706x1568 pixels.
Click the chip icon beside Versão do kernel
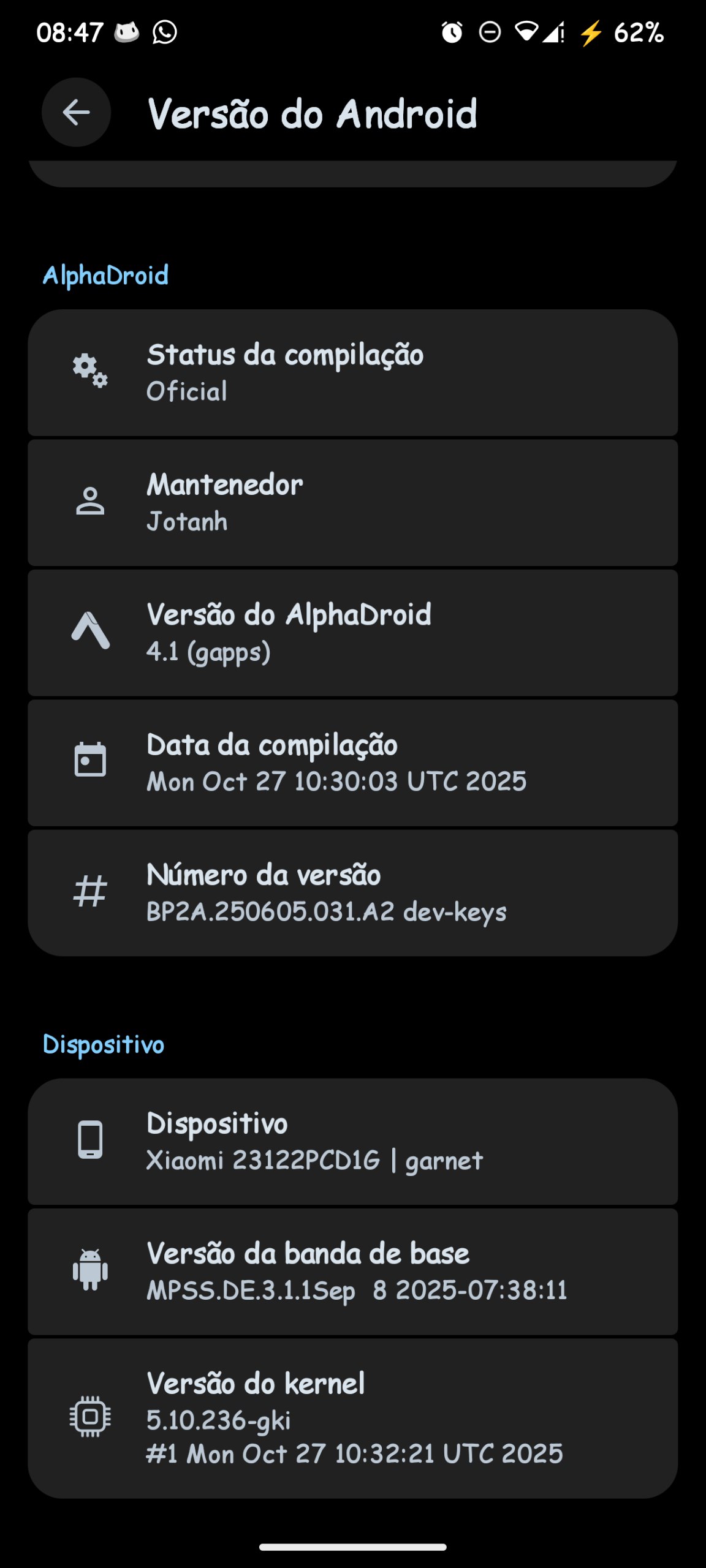[x=90, y=1416]
